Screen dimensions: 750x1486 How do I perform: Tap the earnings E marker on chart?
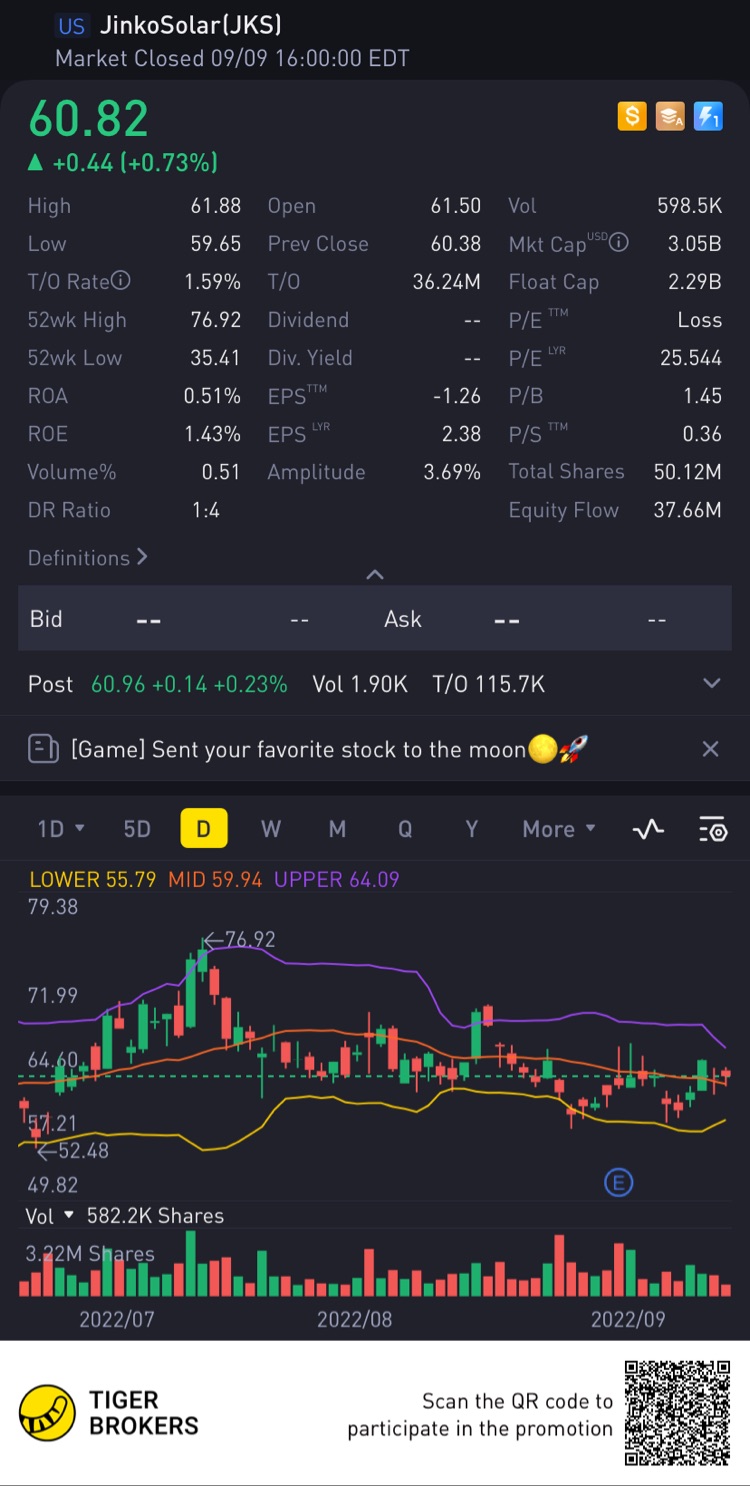[618, 1184]
